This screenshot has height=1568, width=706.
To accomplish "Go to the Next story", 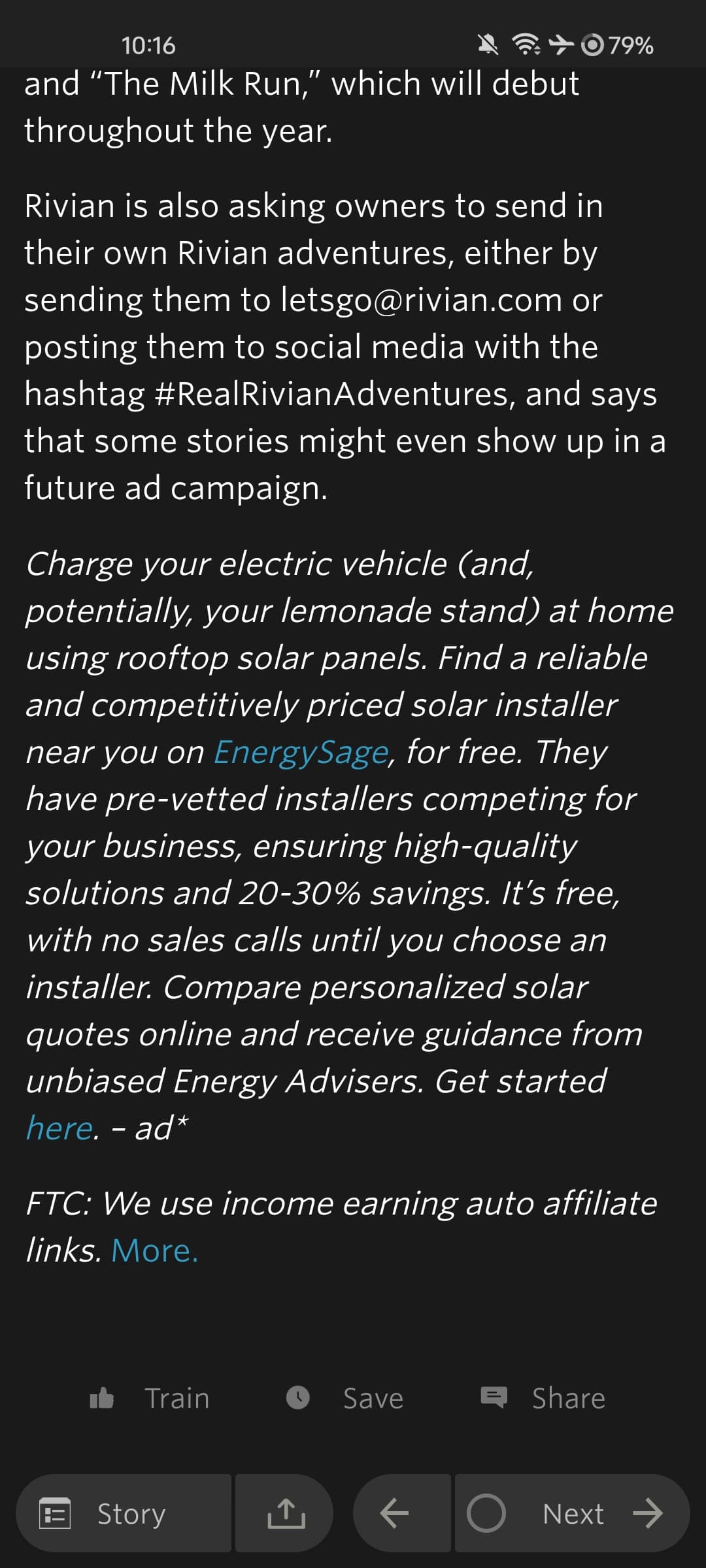I will coord(573,1513).
